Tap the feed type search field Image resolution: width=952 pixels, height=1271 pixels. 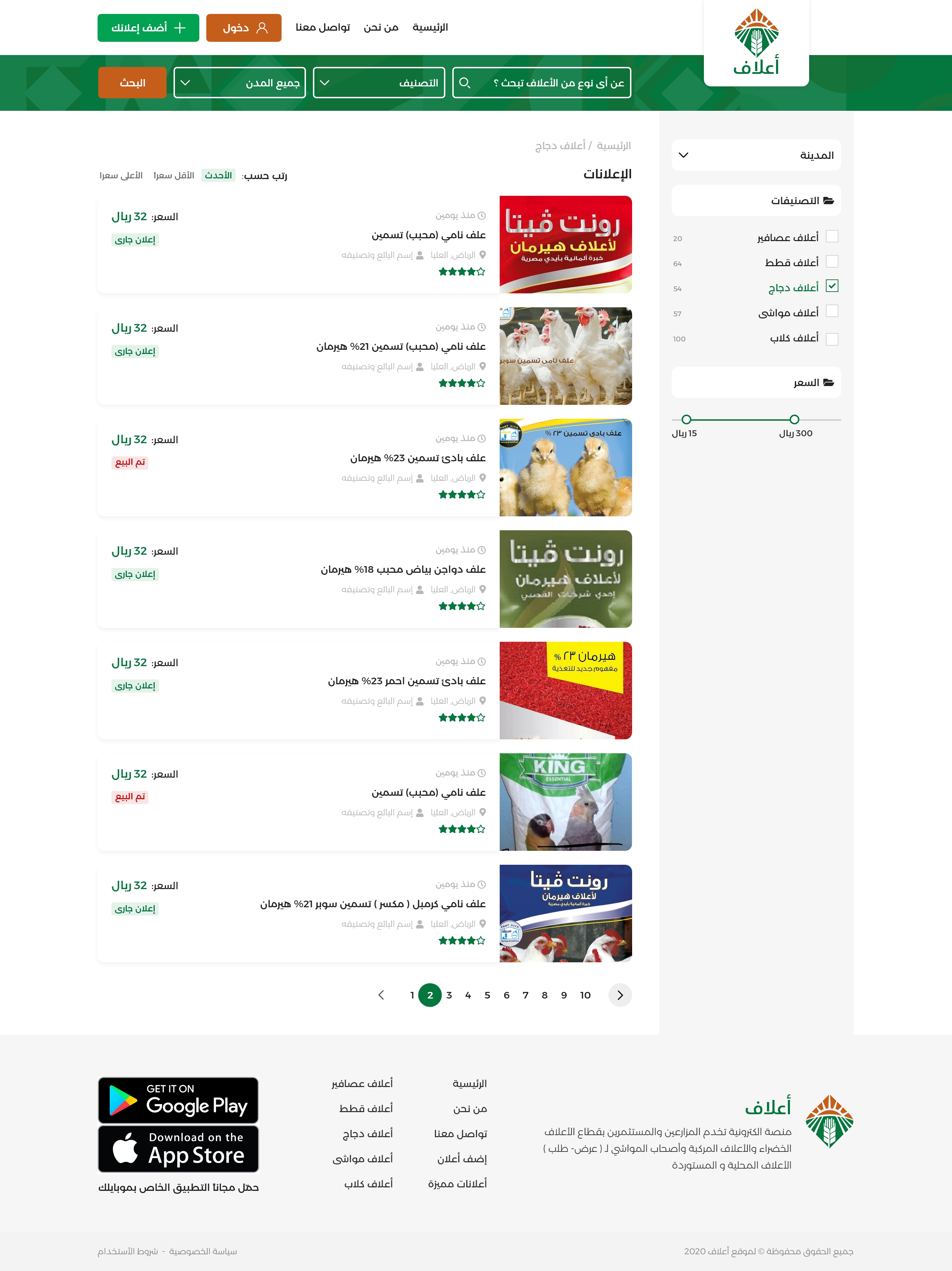[541, 83]
